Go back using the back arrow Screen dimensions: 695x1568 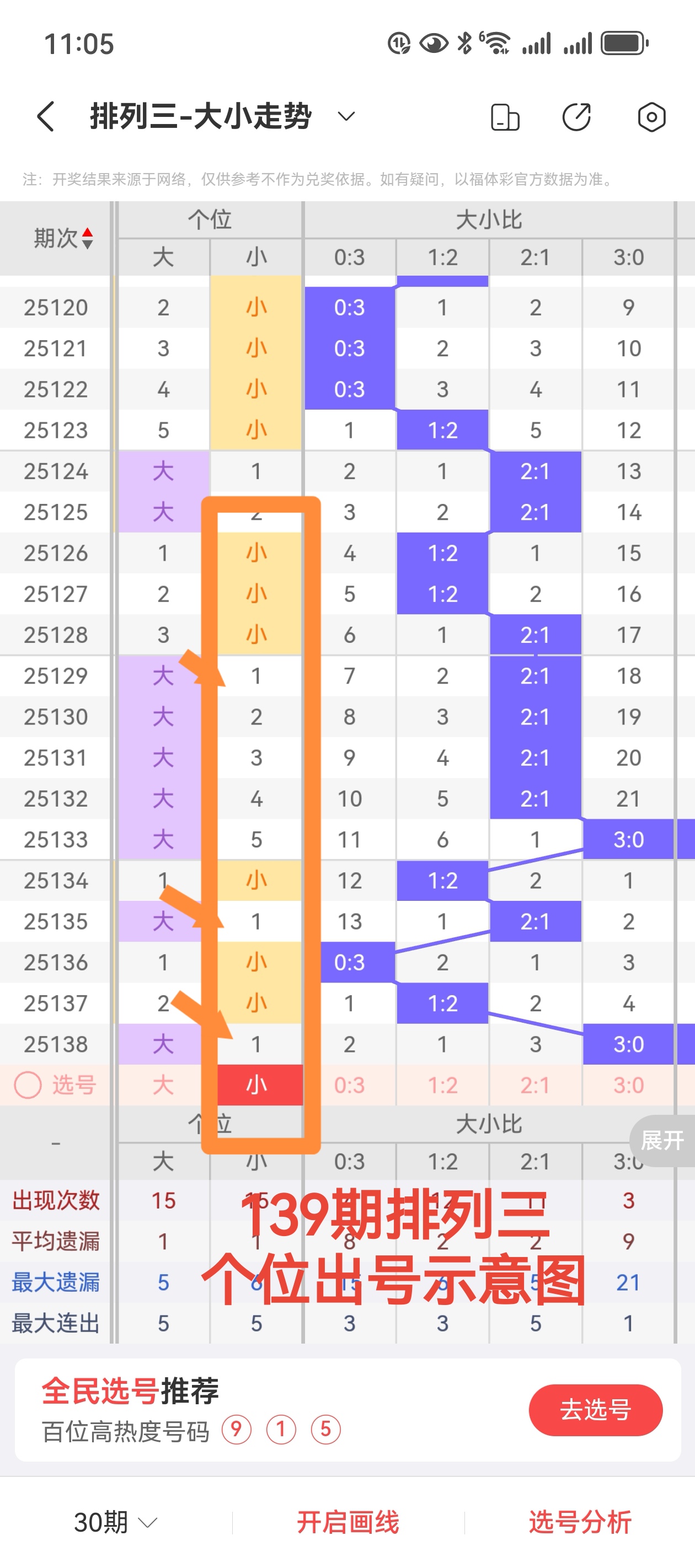pyautogui.click(x=46, y=116)
